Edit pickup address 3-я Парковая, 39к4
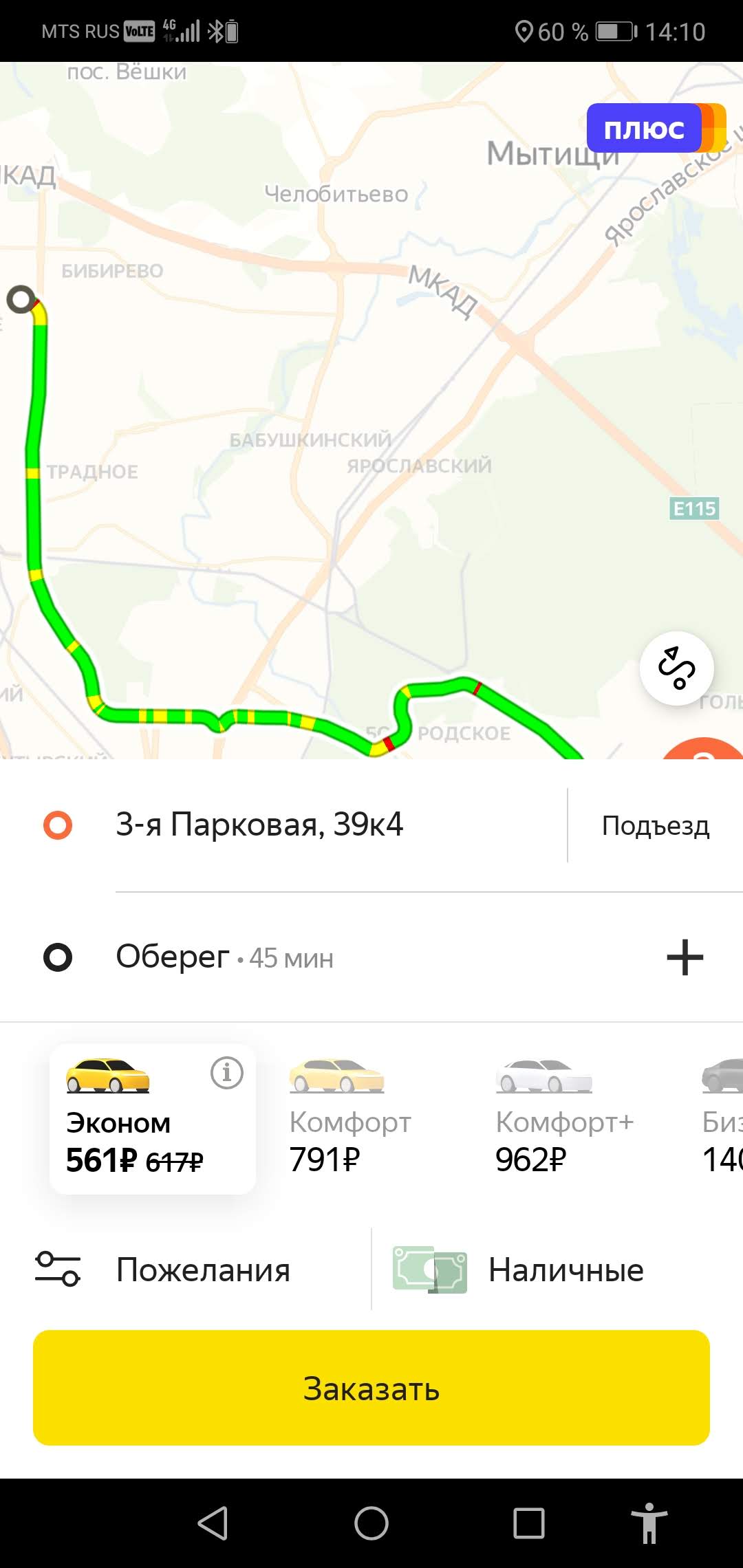Screen dimensions: 743x1568 [259, 825]
